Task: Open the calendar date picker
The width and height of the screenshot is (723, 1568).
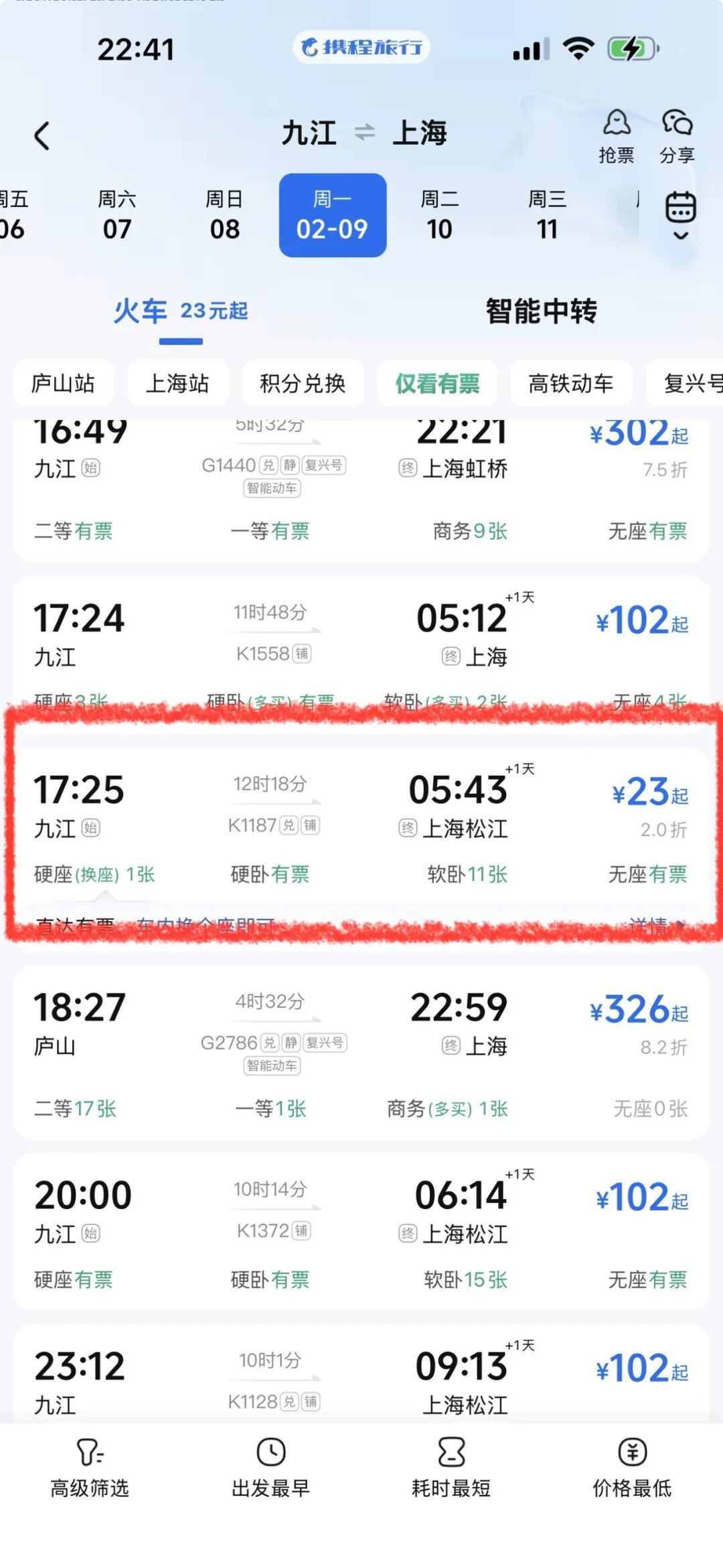Action: click(680, 214)
